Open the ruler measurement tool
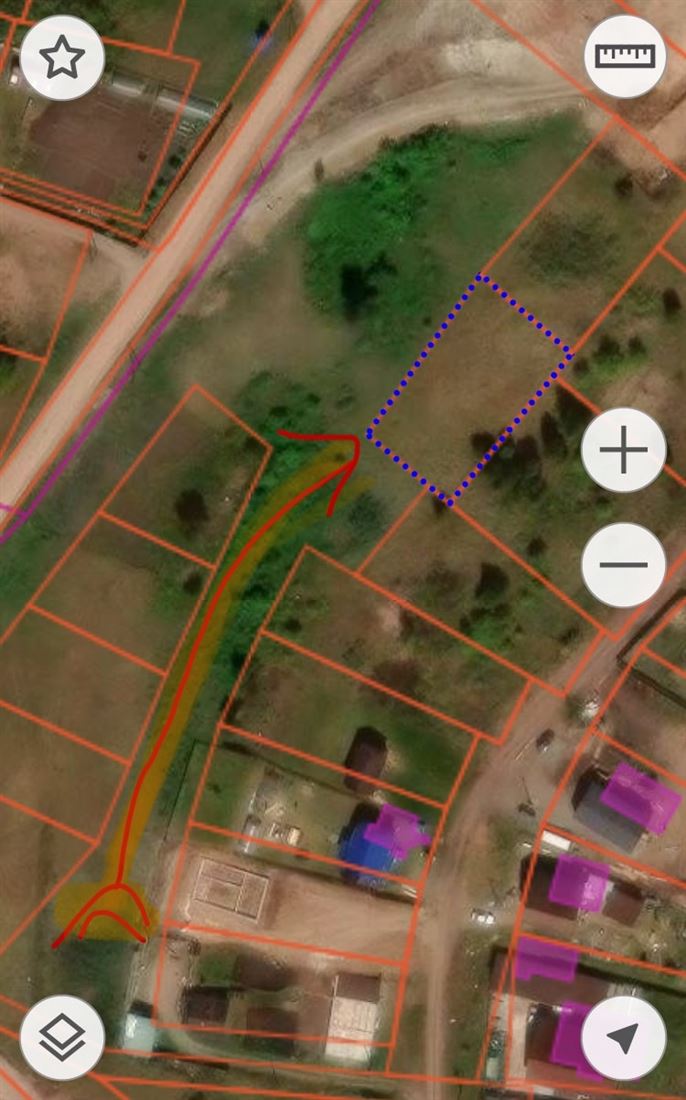The width and height of the screenshot is (686, 1100). [x=625, y=56]
